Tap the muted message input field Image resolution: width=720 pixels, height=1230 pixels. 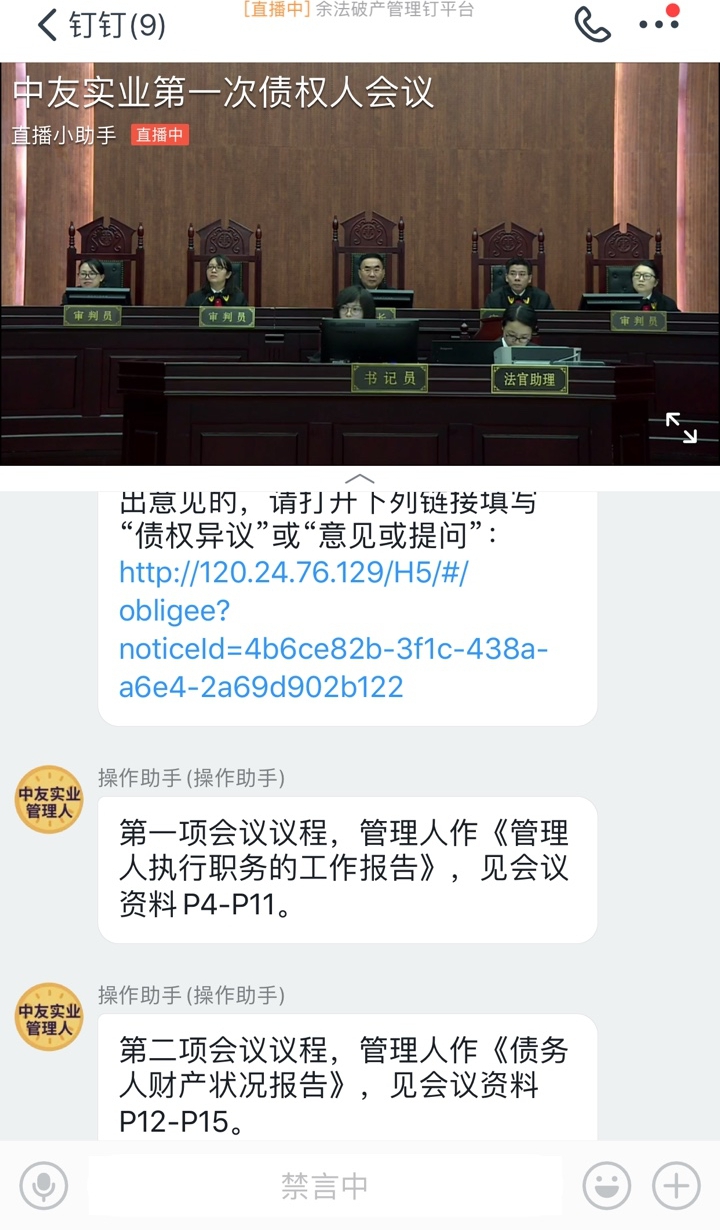point(325,1186)
